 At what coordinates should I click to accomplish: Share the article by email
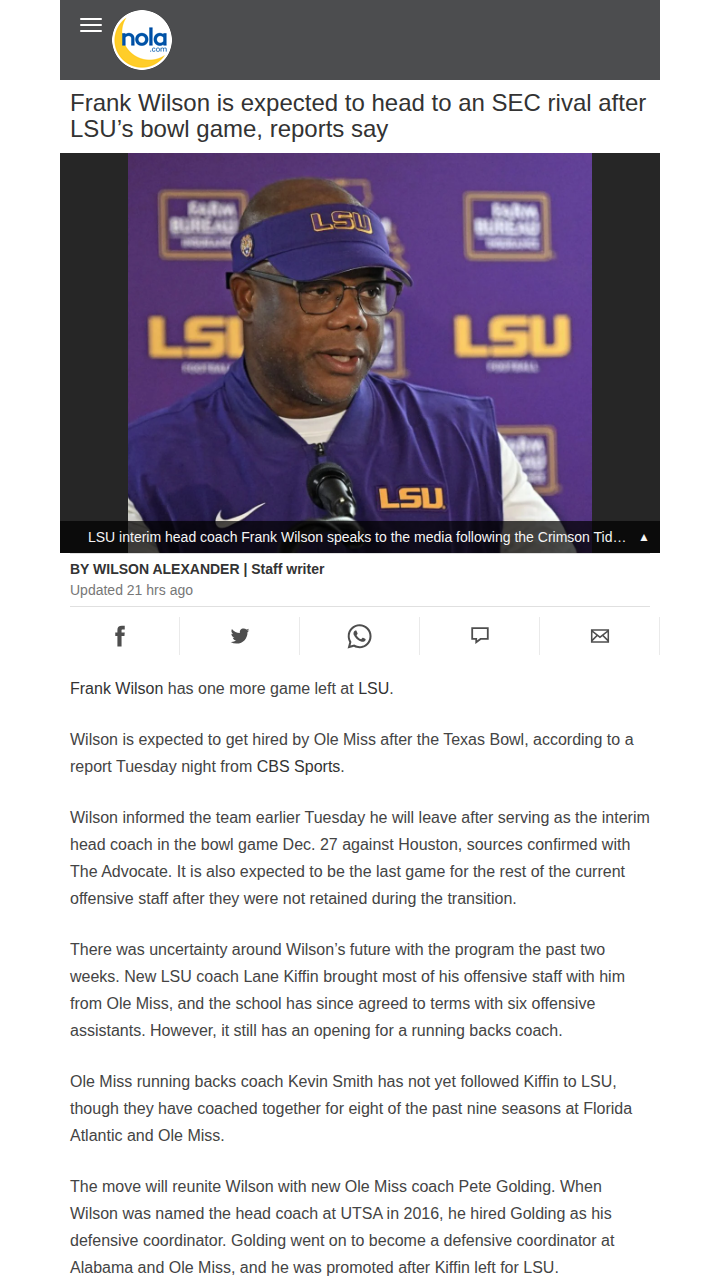[x=600, y=636]
